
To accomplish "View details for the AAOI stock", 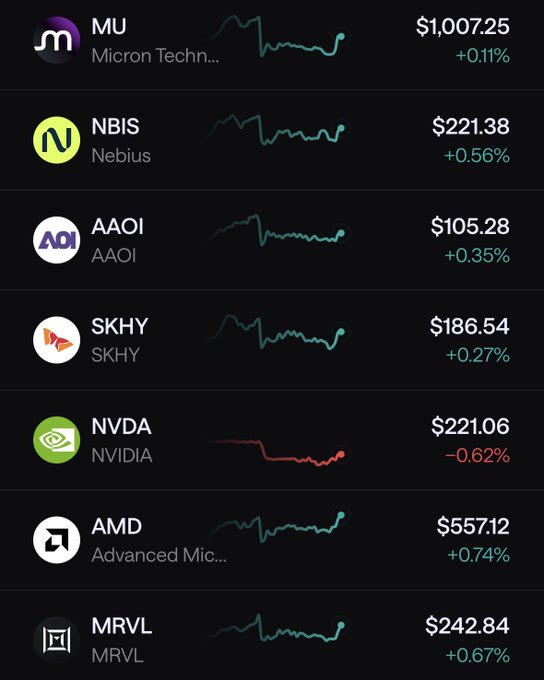I will [272, 240].
